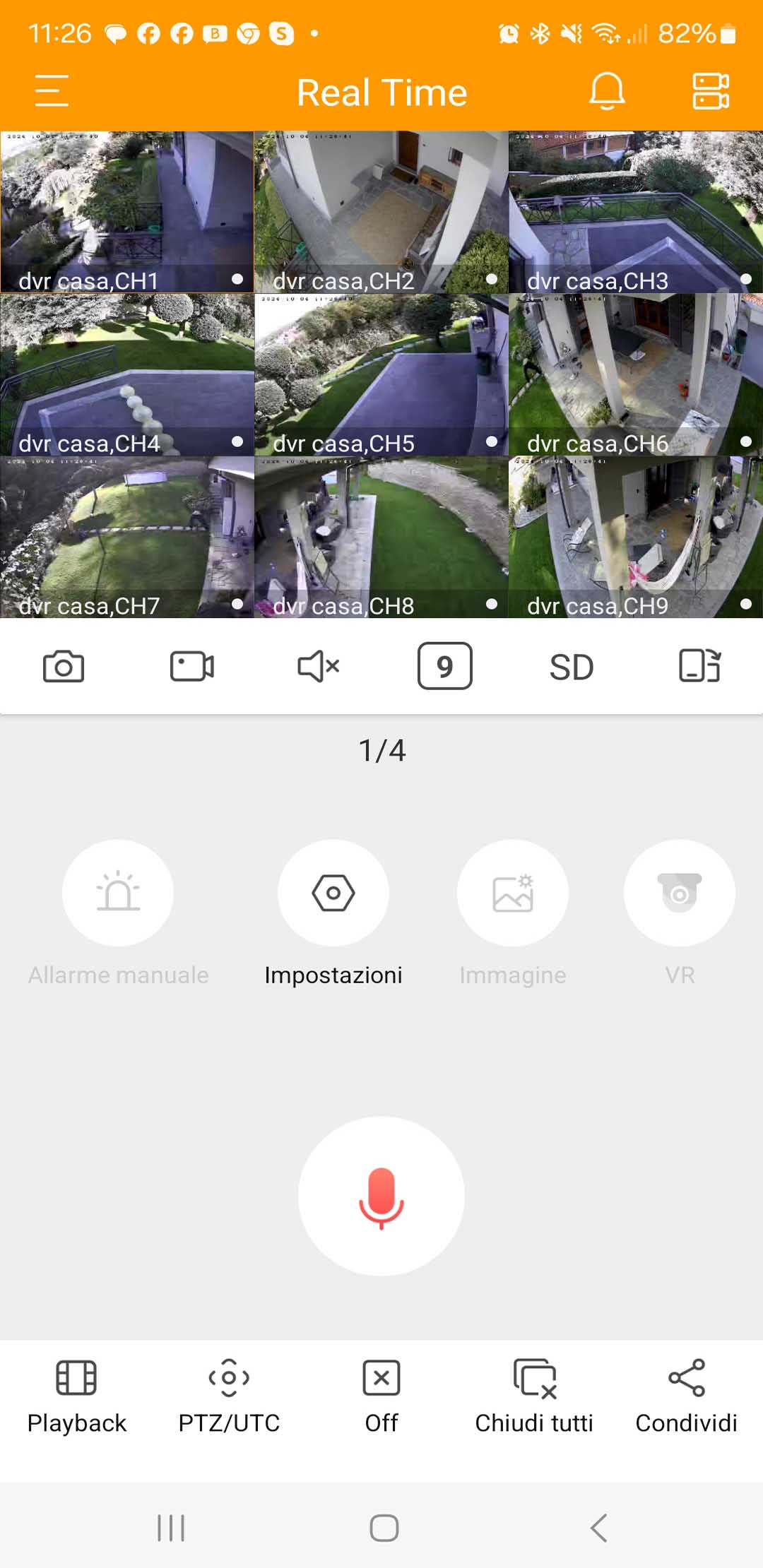Screen dimensions: 763x1568
Task: Start video recording
Action: (x=191, y=666)
